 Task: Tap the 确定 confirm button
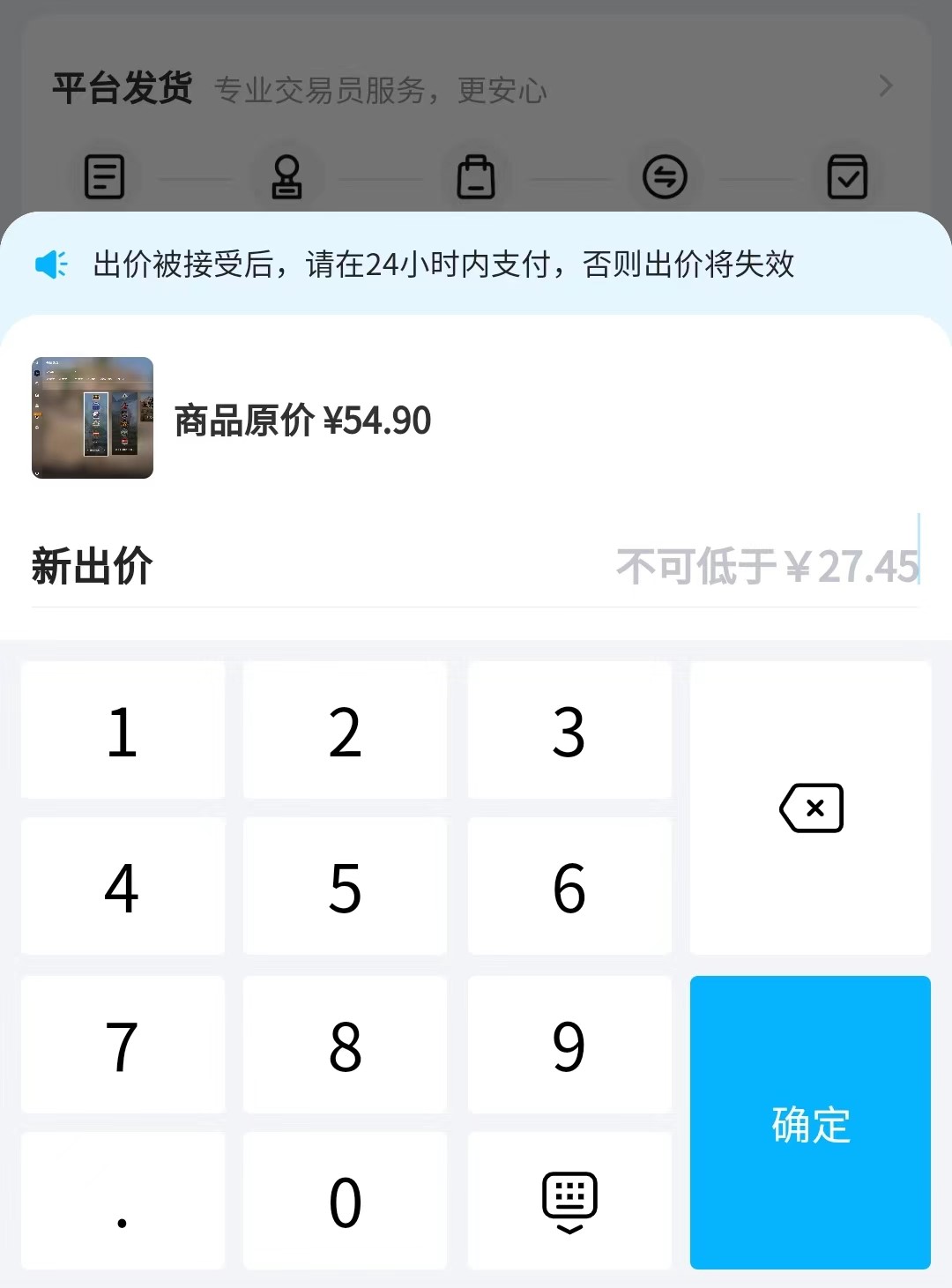810,1122
